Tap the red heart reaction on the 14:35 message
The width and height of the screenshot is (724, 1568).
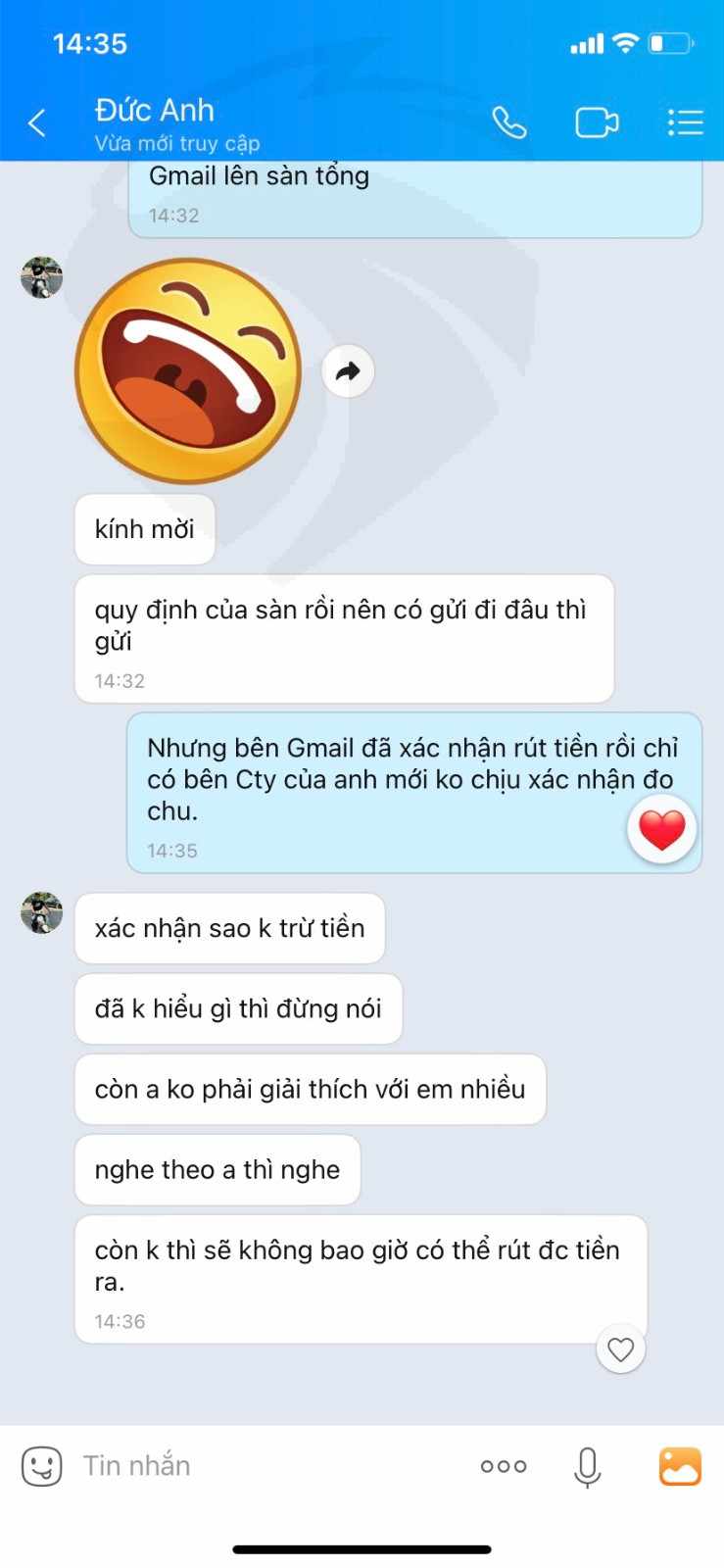pos(662,830)
